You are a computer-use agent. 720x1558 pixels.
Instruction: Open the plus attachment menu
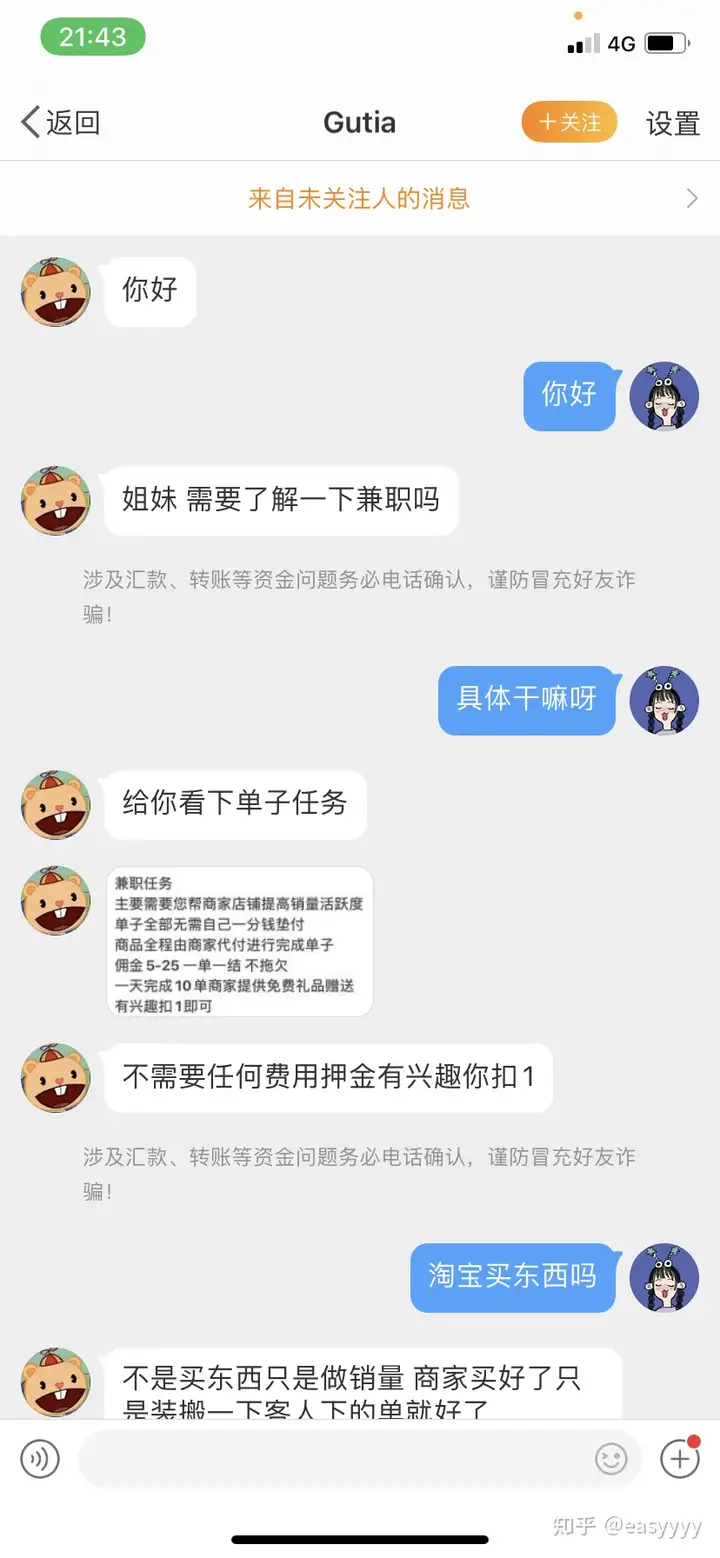[x=680, y=1459]
